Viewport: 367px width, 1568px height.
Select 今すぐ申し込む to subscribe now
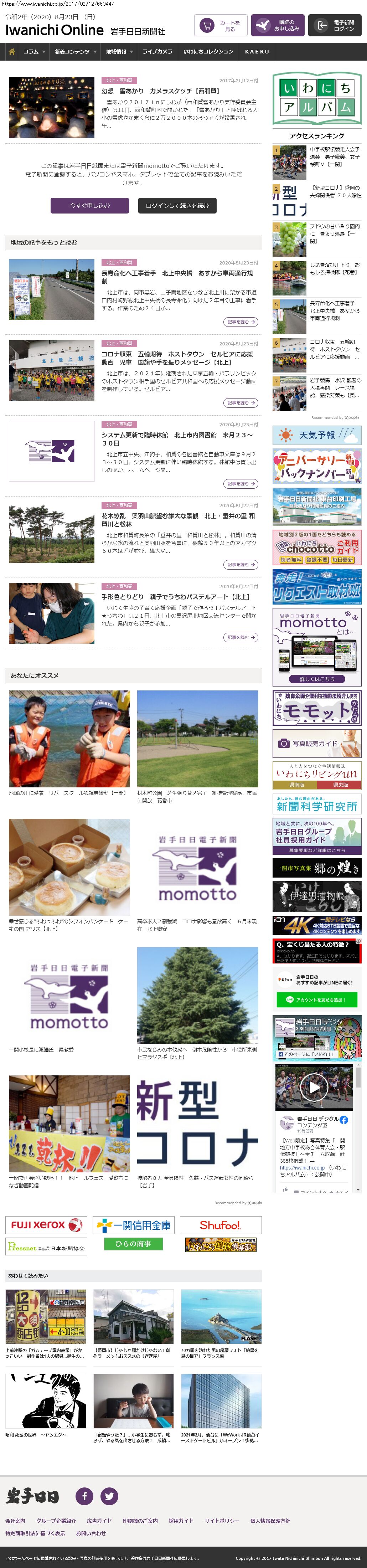point(89,206)
